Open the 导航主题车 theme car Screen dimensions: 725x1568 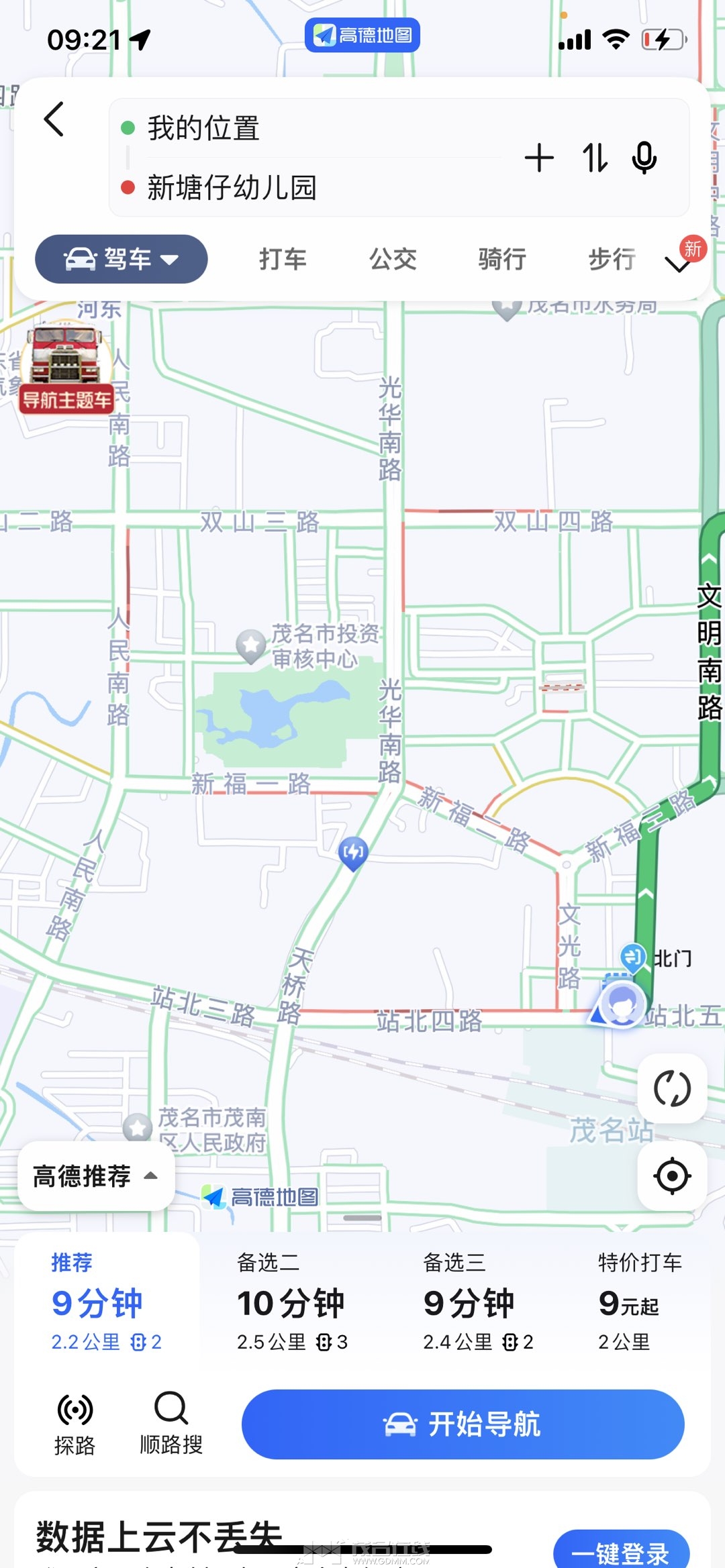coord(65,366)
